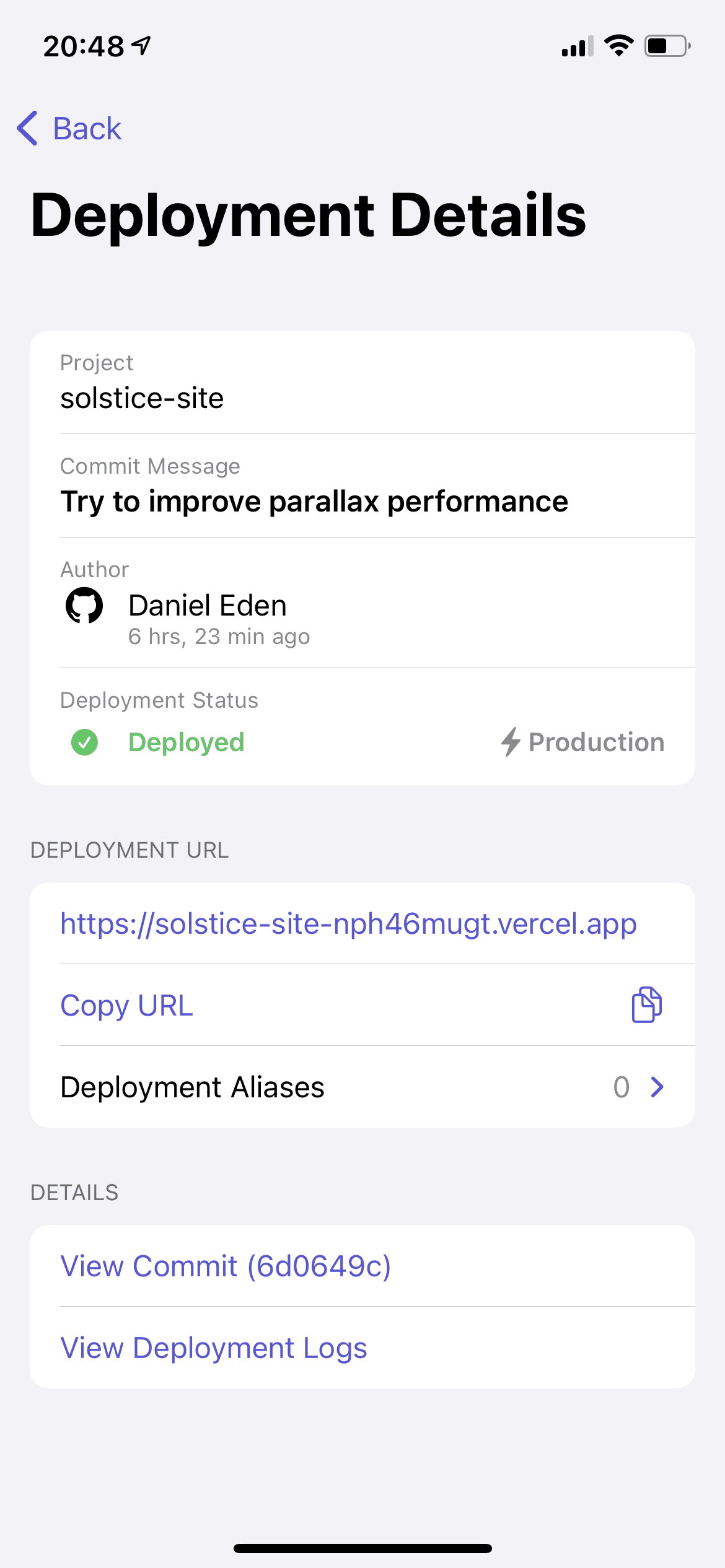Copy the deployment URL
Screen dimensions: 725x1568
pos(362,1004)
